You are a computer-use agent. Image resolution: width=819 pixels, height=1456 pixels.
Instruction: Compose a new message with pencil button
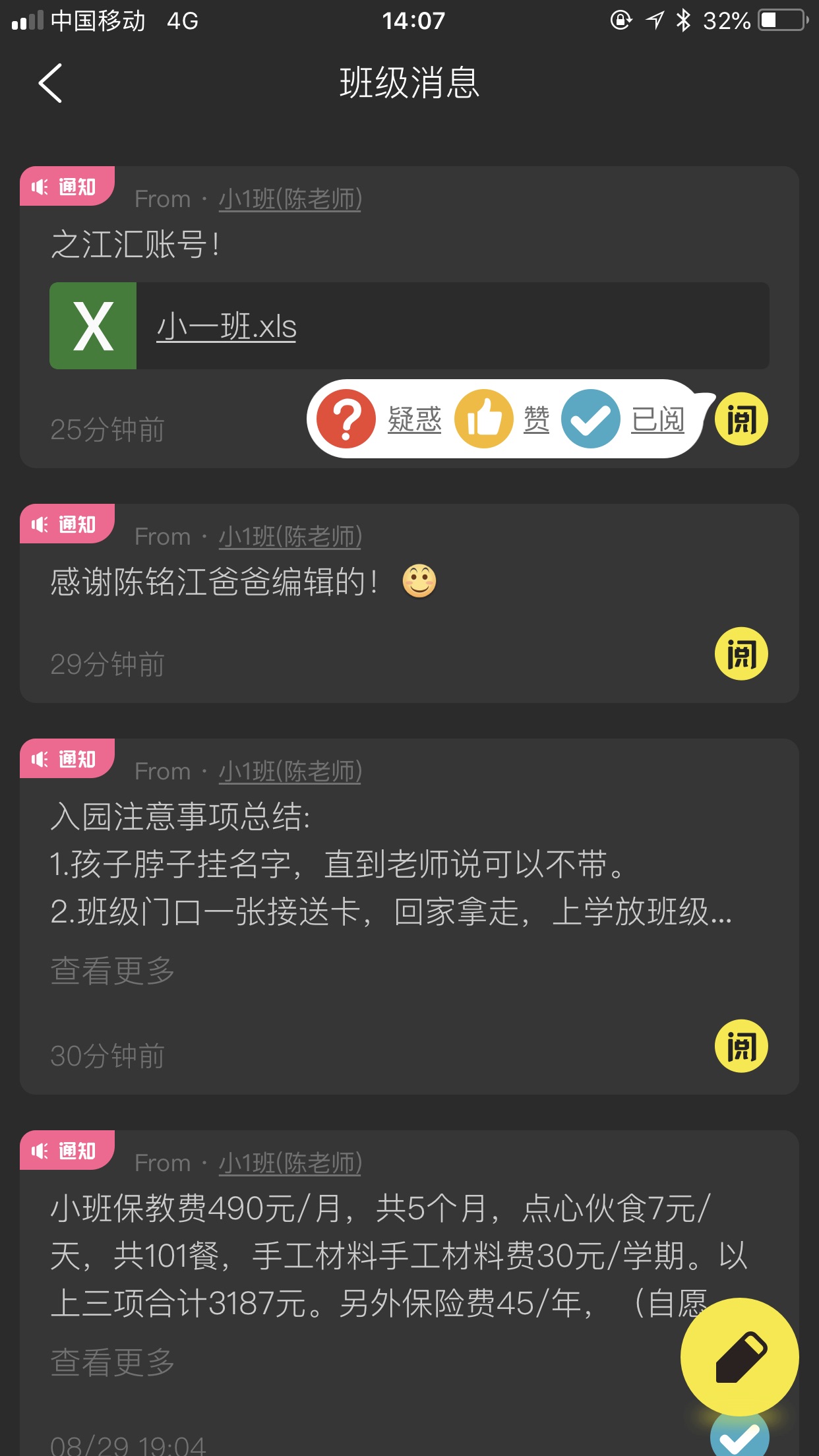tap(739, 1357)
